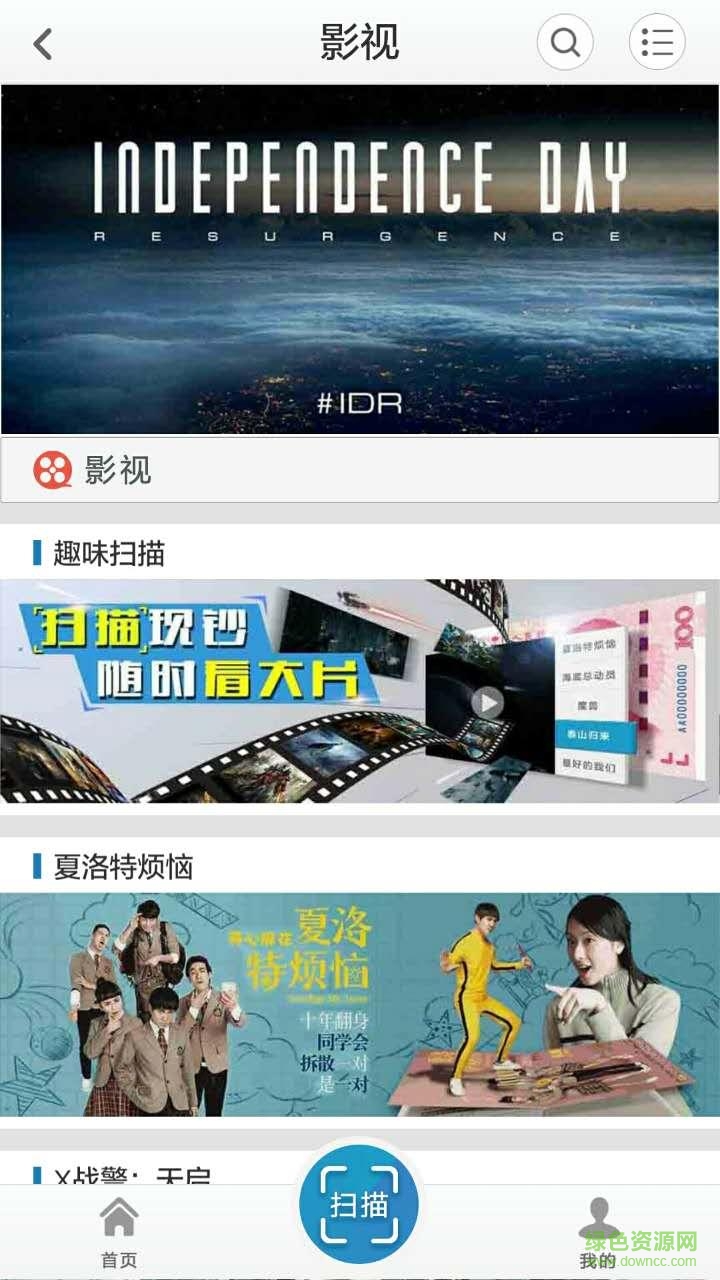720x1280 pixels.
Task: Tap the back arrow in the title bar
Action: point(42,44)
